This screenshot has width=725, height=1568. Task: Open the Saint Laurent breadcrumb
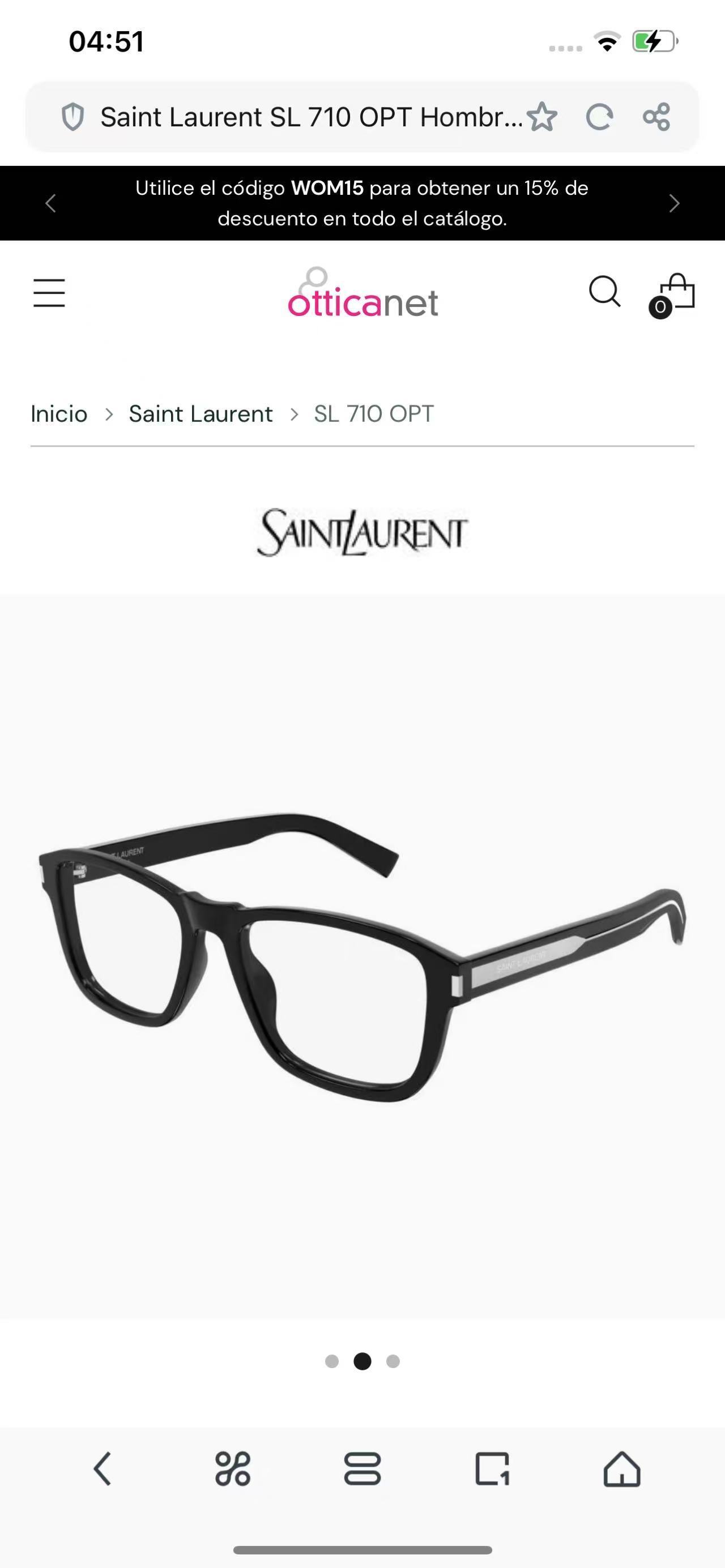(201, 414)
